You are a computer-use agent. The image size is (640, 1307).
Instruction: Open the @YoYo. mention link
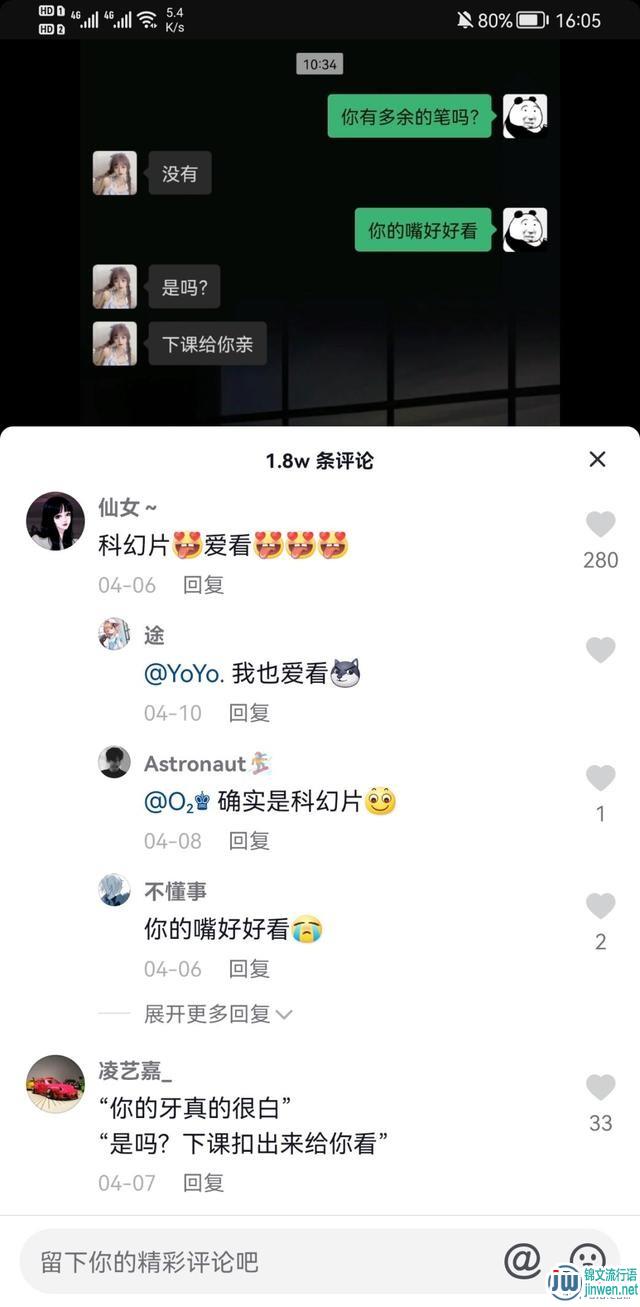pyautogui.click(x=184, y=674)
